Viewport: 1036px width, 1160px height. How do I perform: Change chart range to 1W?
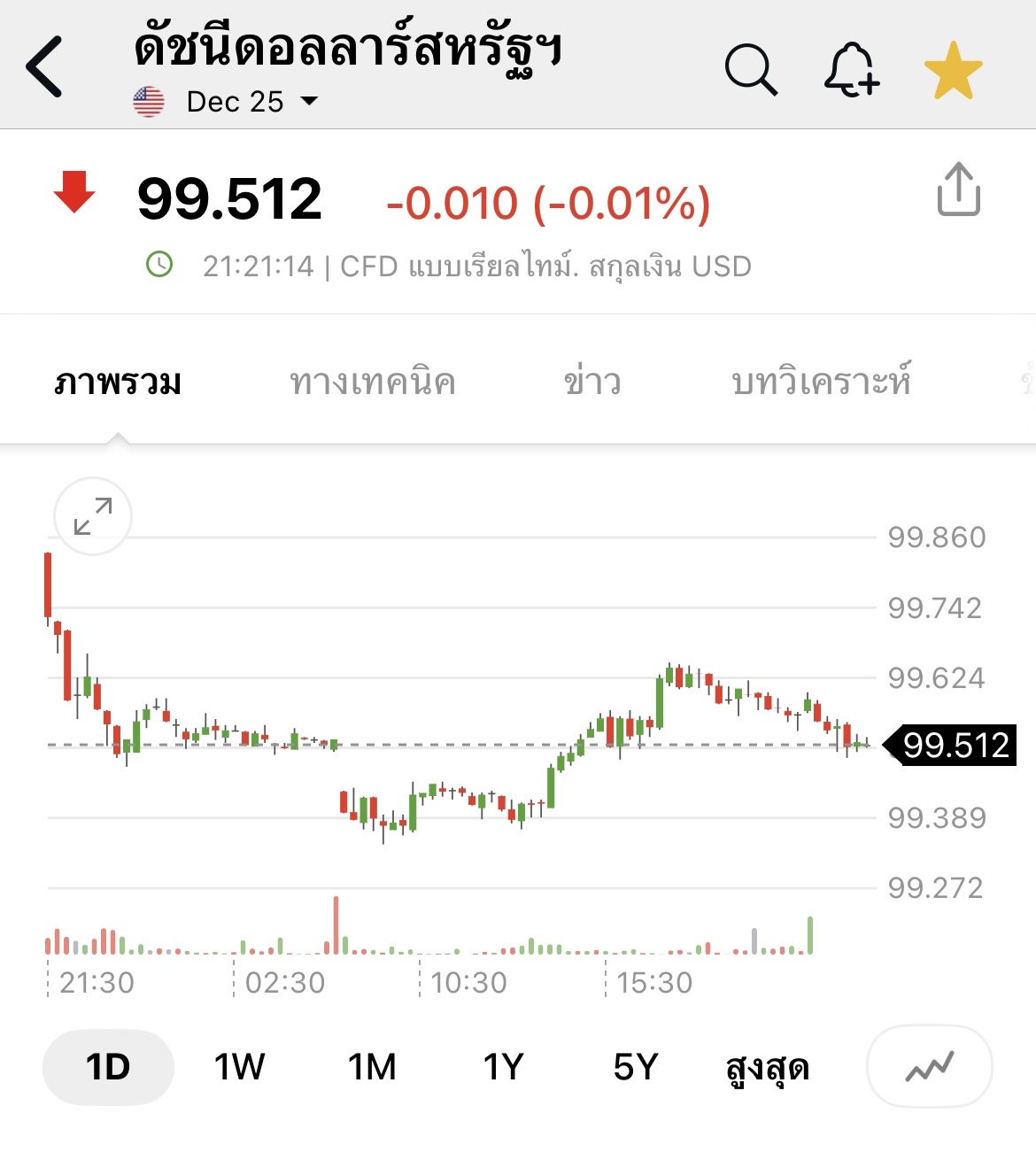point(239,1067)
